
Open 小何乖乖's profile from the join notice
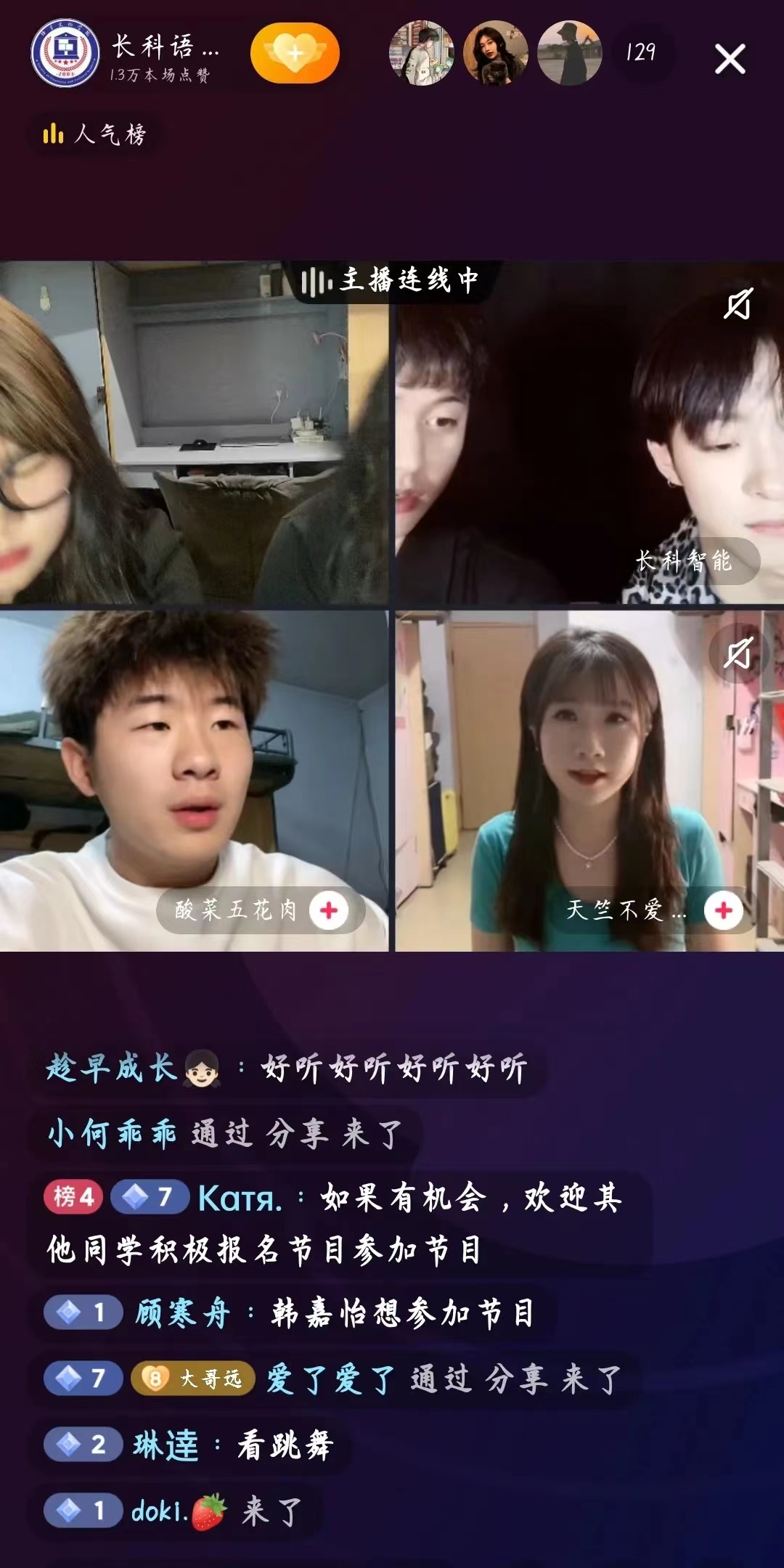pos(113,1133)
